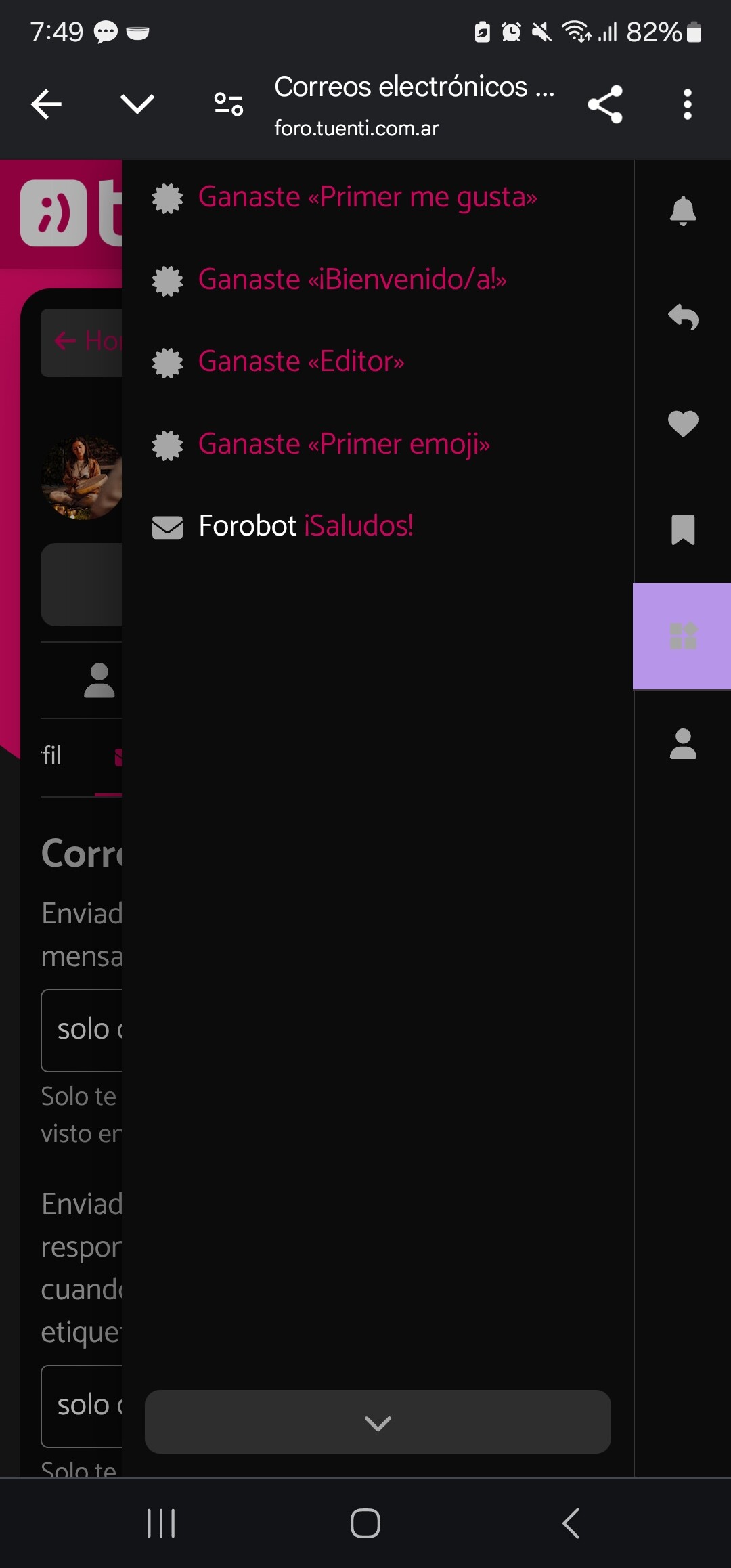Viewport: 731px width, 1568px height.
Task: Share this page
Action: click(x=605, y=104)
